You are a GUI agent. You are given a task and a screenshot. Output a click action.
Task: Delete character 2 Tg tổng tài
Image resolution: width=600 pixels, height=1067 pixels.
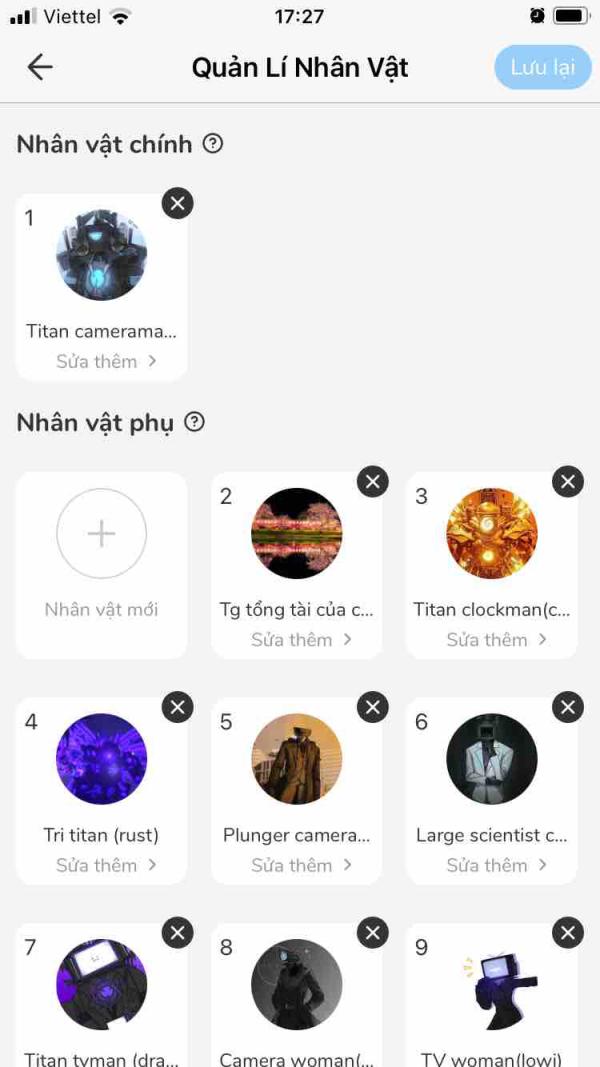[x=372, y=482]
